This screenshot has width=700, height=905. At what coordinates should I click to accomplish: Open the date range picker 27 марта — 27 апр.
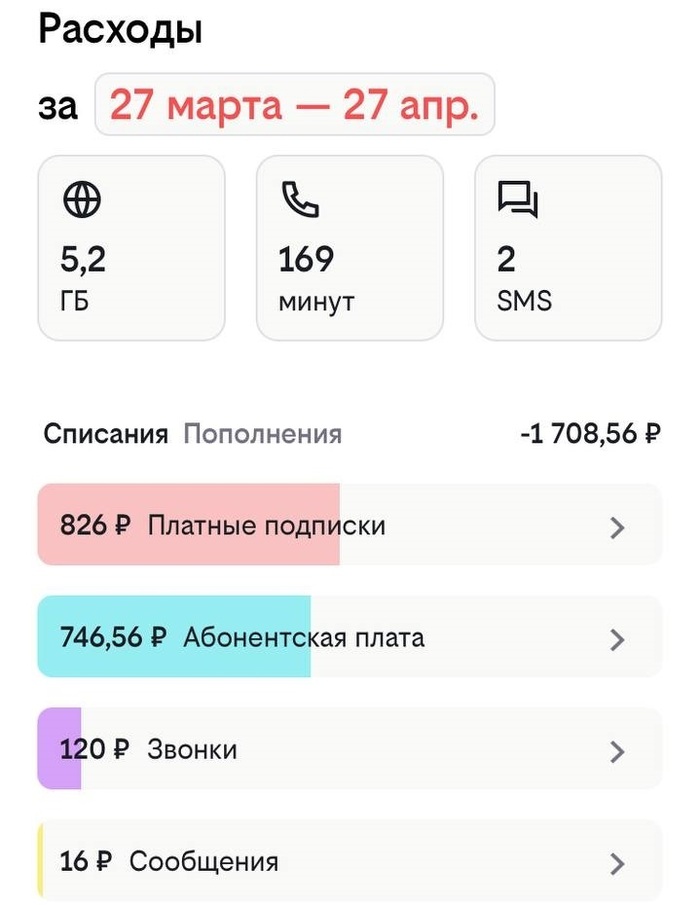coord(294,104)
